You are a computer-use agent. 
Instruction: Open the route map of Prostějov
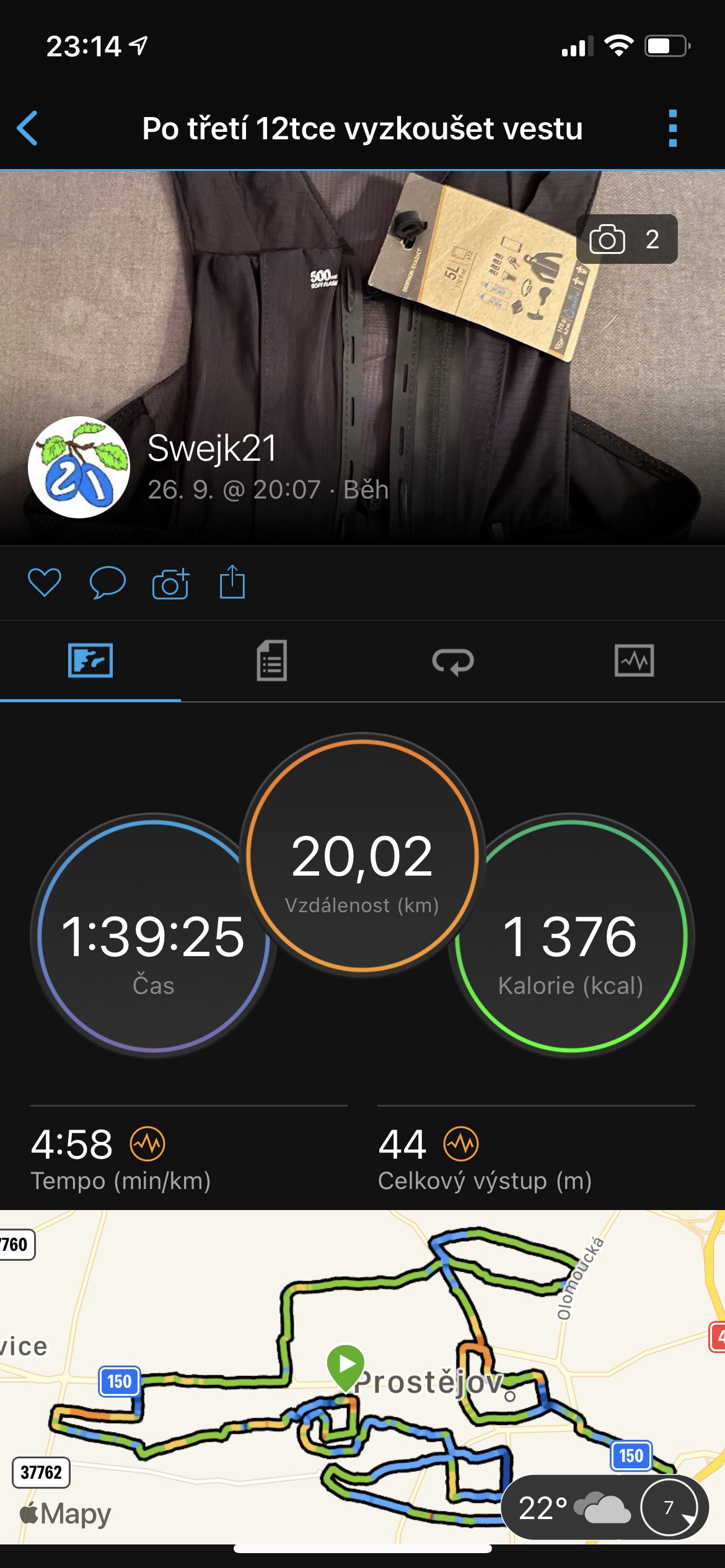tap(362, 1377)
